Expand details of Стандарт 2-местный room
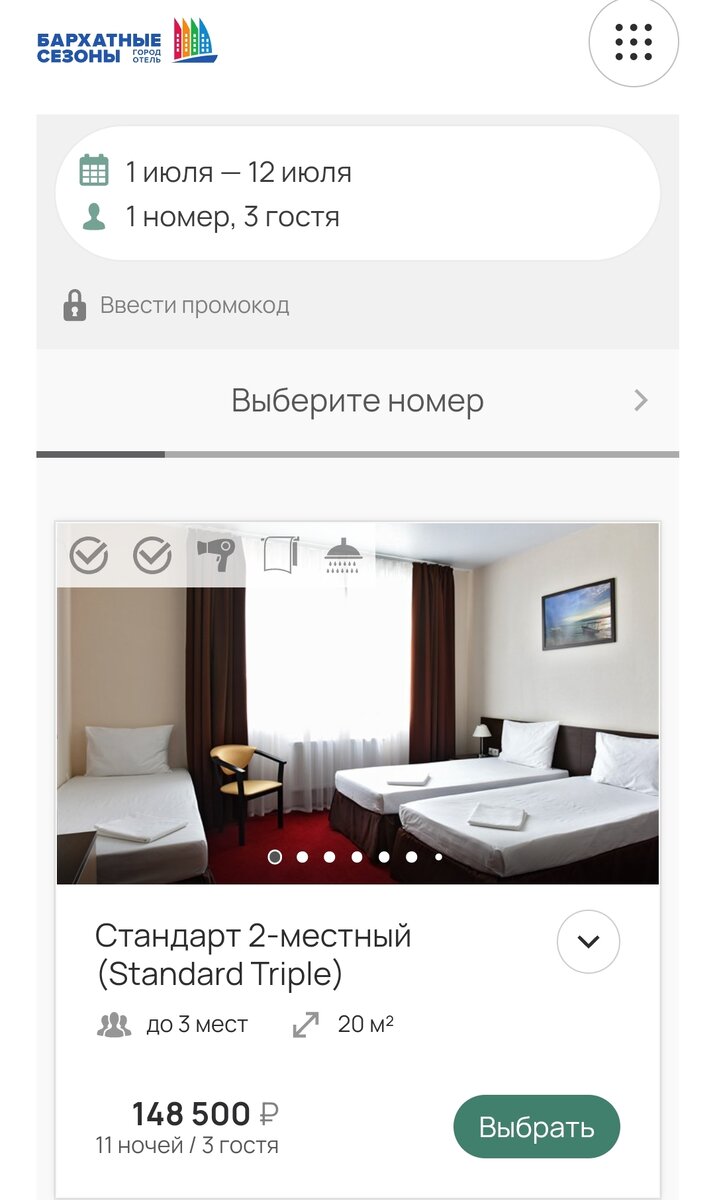The height and width of the screenshot is (1200, 715). 588,941
